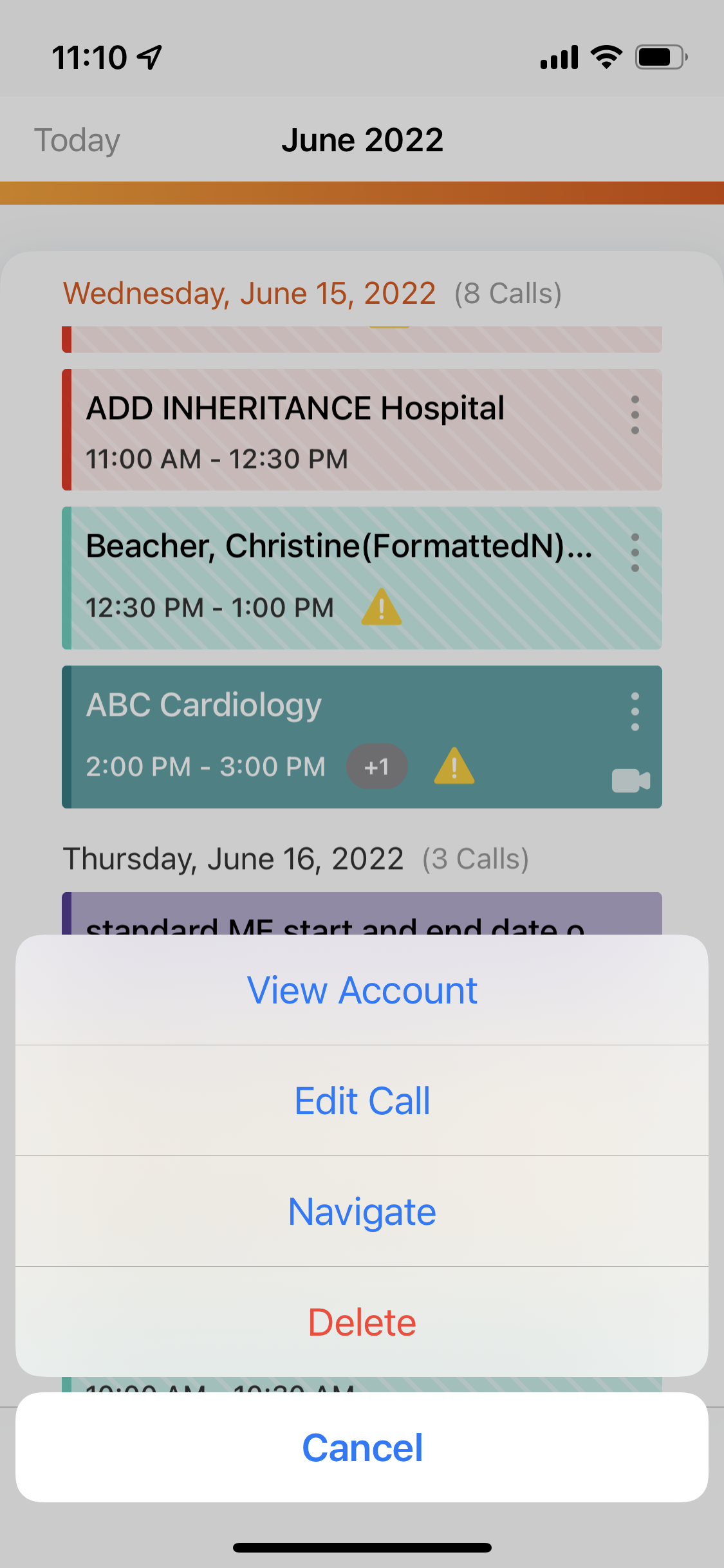Cancel and dismiss the action sheet

point(362,1447)
